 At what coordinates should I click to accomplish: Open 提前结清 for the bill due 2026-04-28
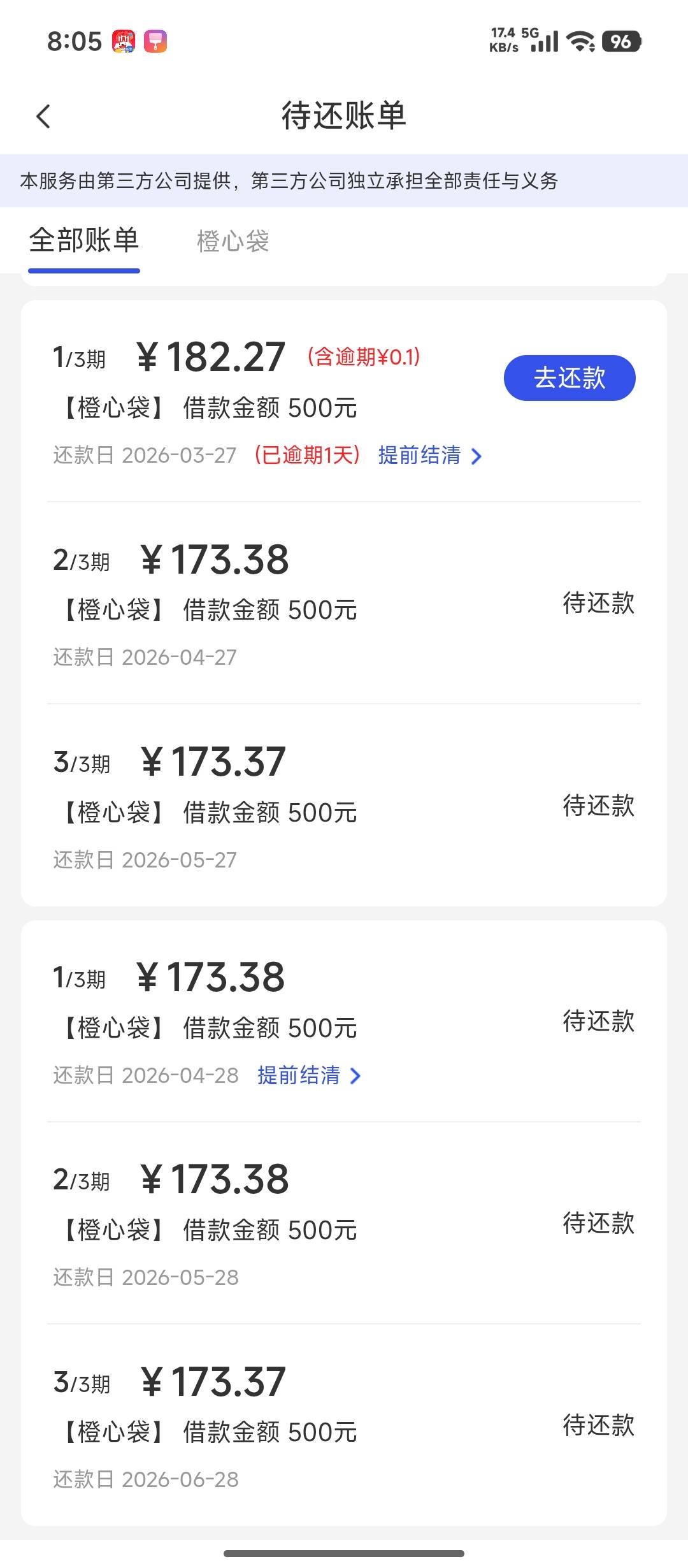click(310, 1075)
